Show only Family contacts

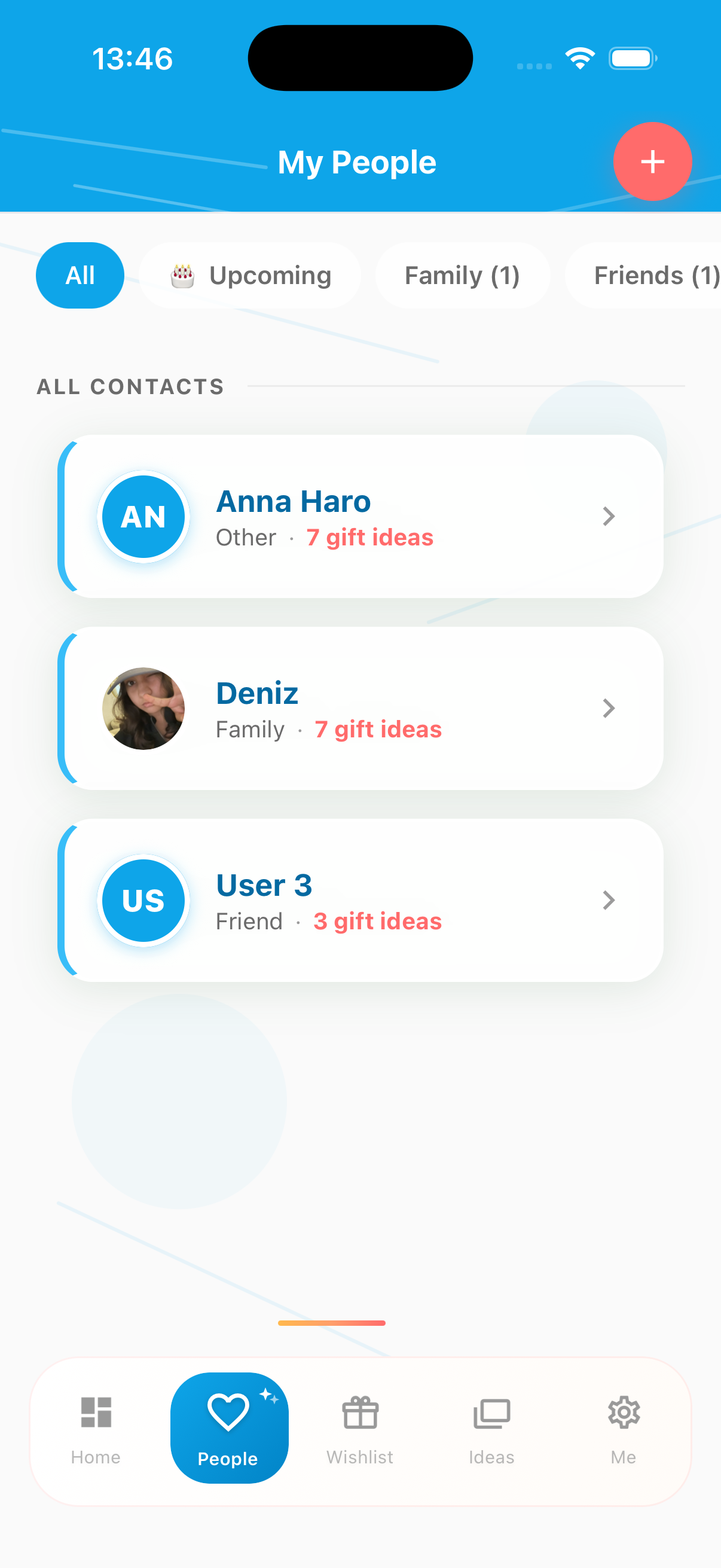coord(462,276)
